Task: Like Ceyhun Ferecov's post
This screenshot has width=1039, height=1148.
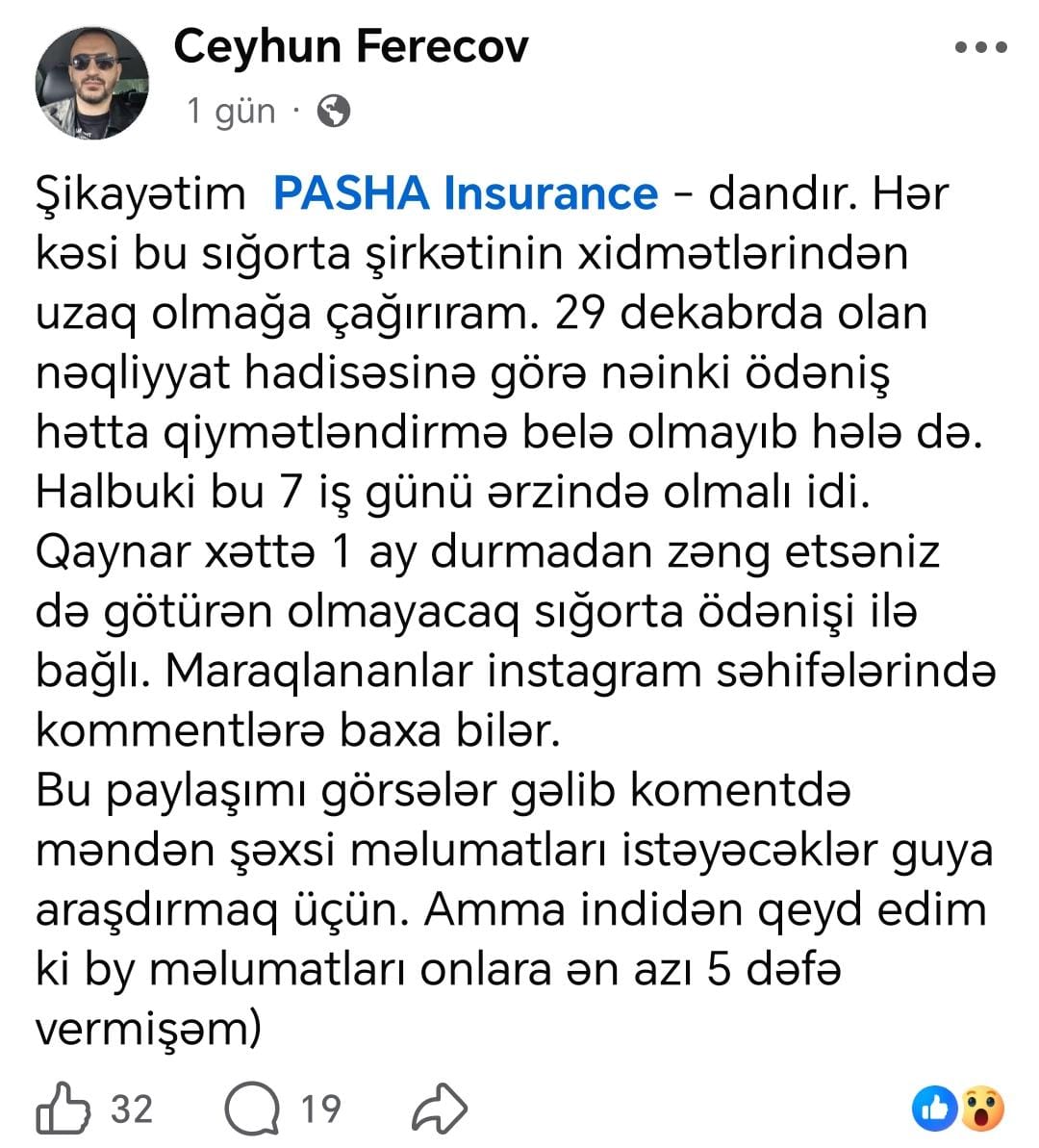Action: 62,1108
